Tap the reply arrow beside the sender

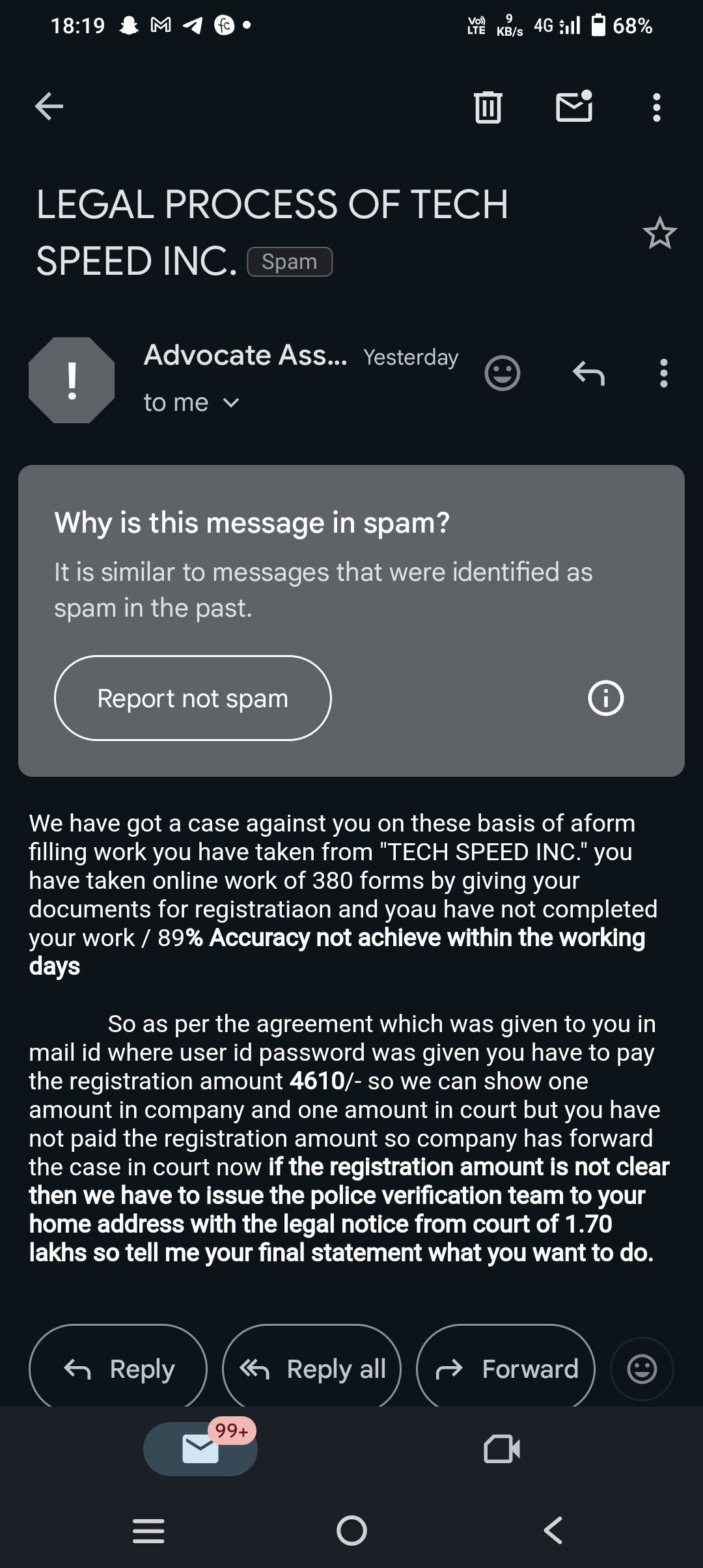(x=588, y=373)
